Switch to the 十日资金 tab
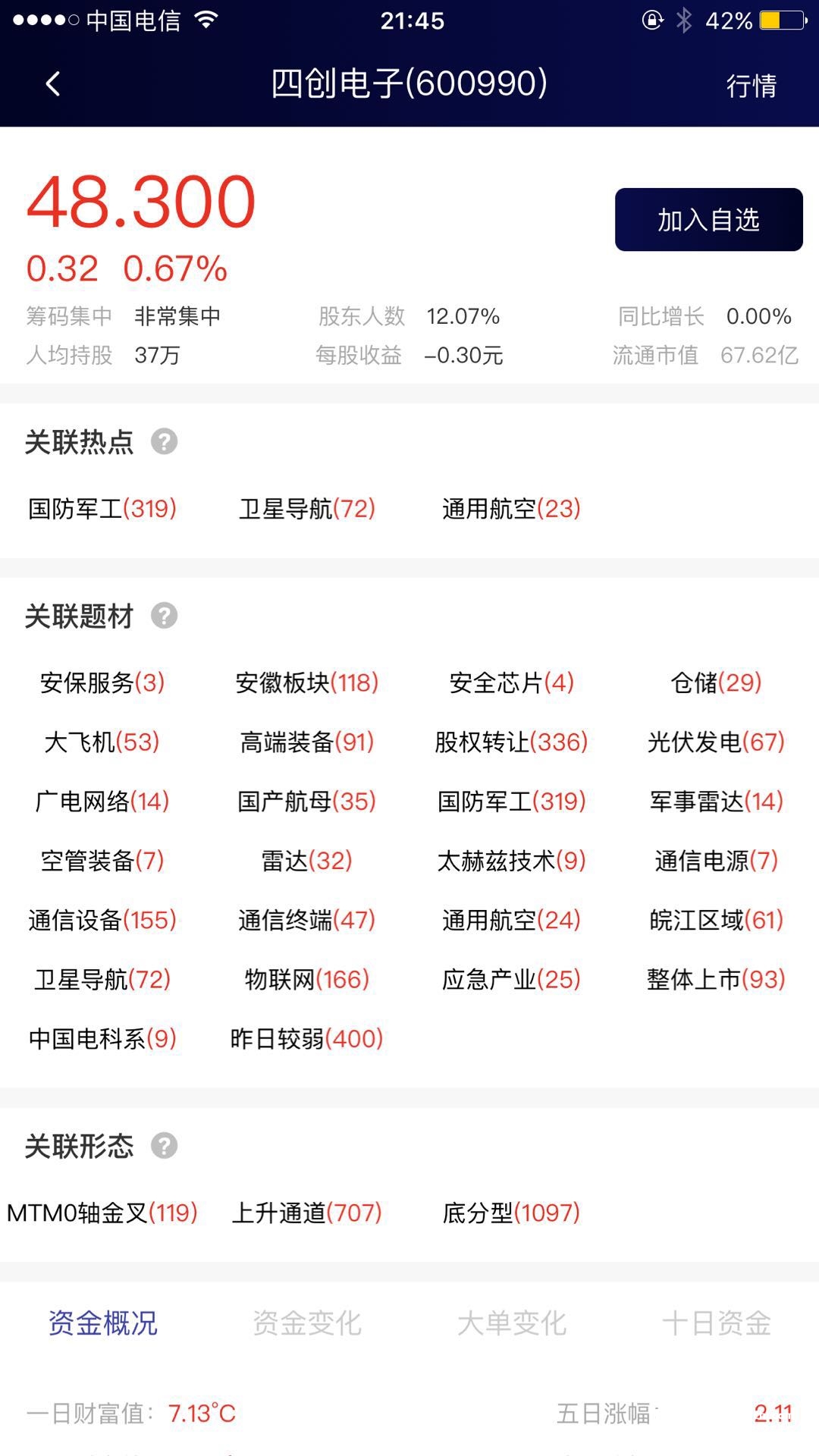The width and height of the screenshot is (819, 1456). point(716,1323)
